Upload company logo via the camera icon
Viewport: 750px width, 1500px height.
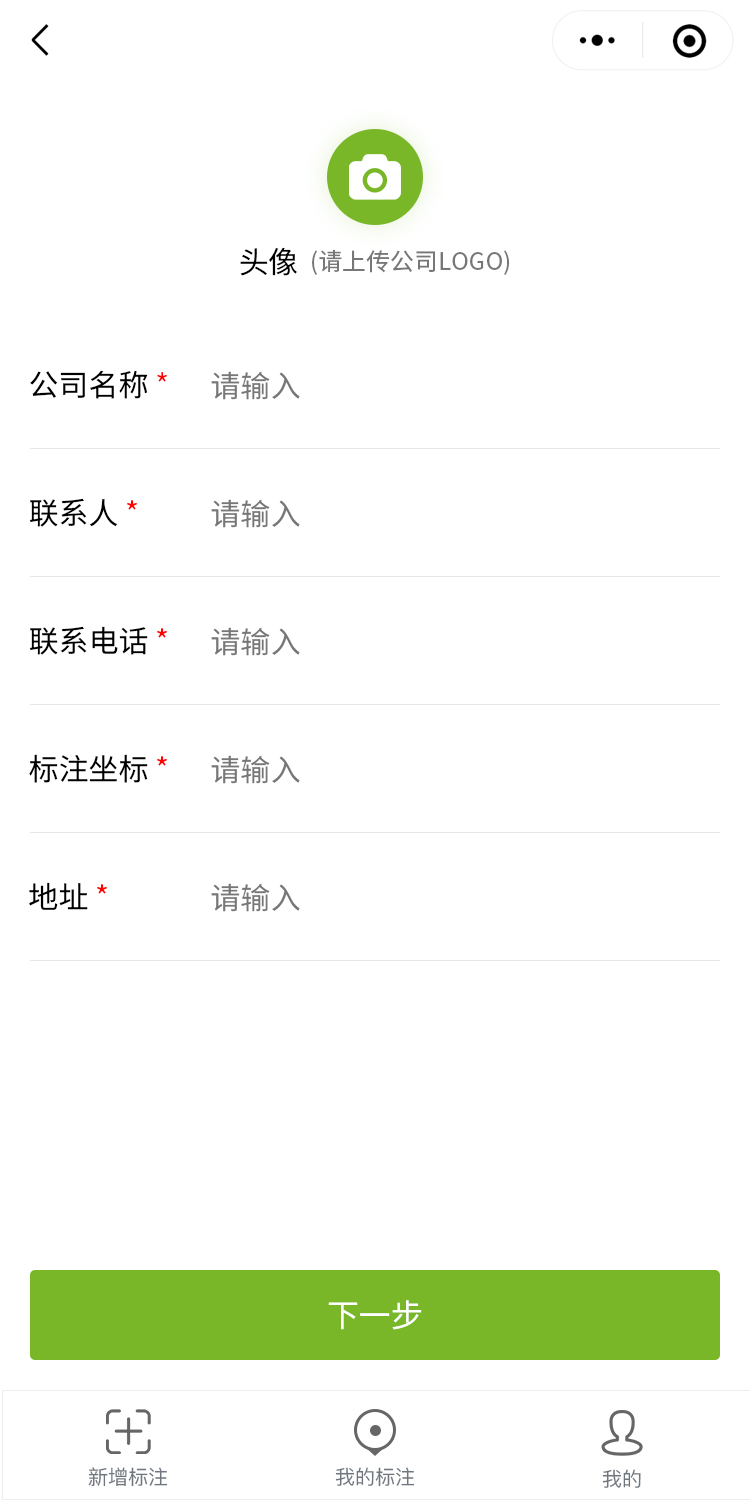tap(375, 177)
